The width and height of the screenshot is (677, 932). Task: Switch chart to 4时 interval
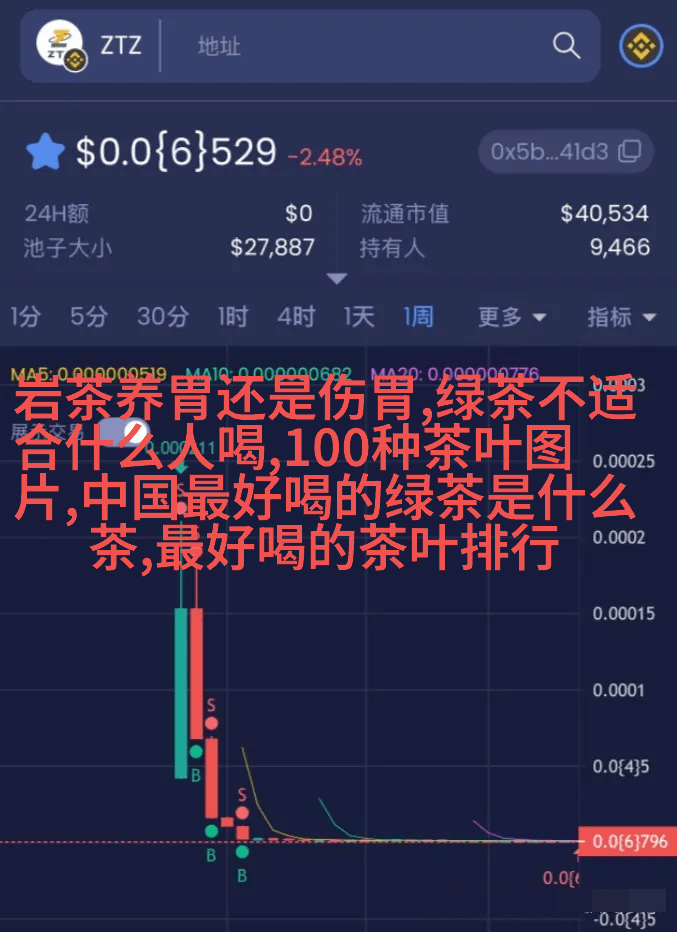[296, 317]
